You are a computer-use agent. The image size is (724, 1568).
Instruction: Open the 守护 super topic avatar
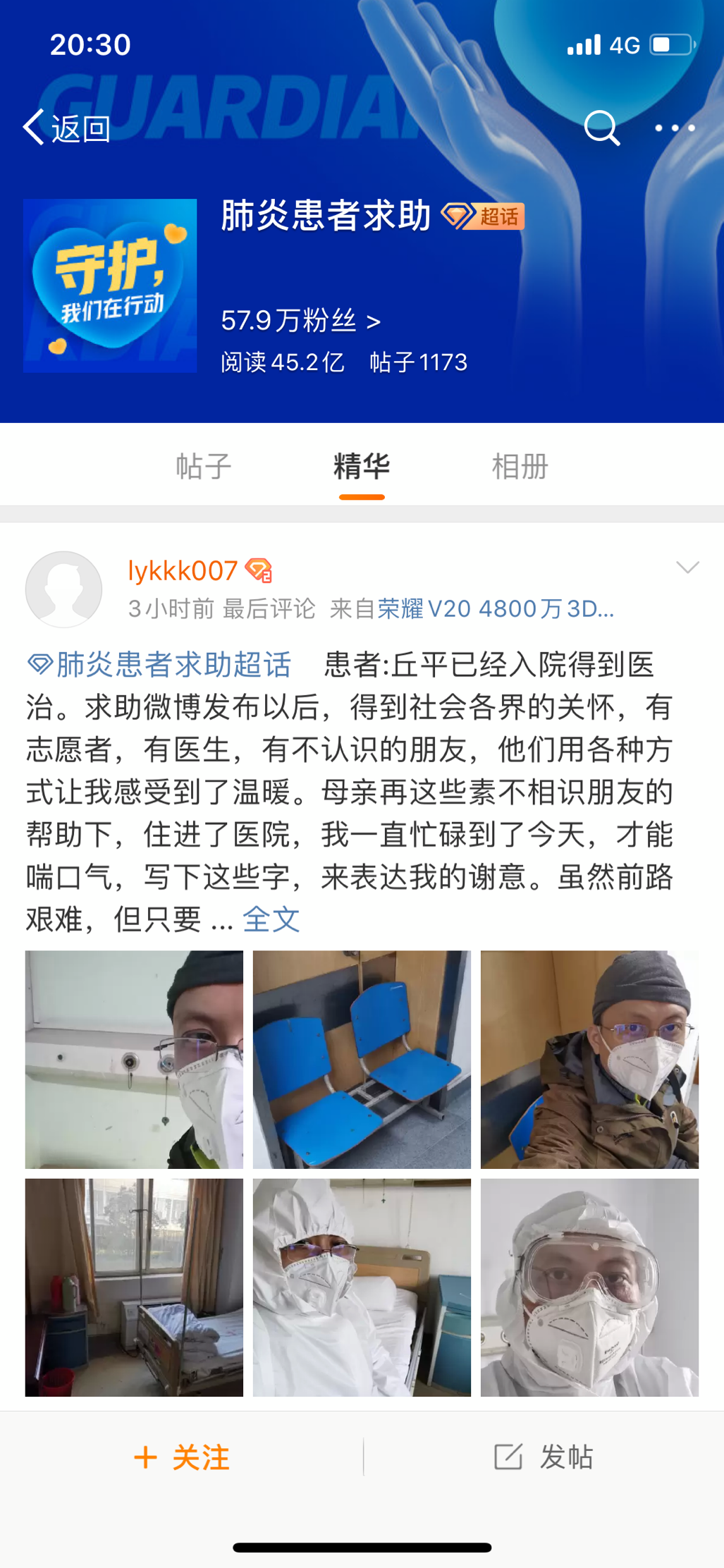[110, 286]
